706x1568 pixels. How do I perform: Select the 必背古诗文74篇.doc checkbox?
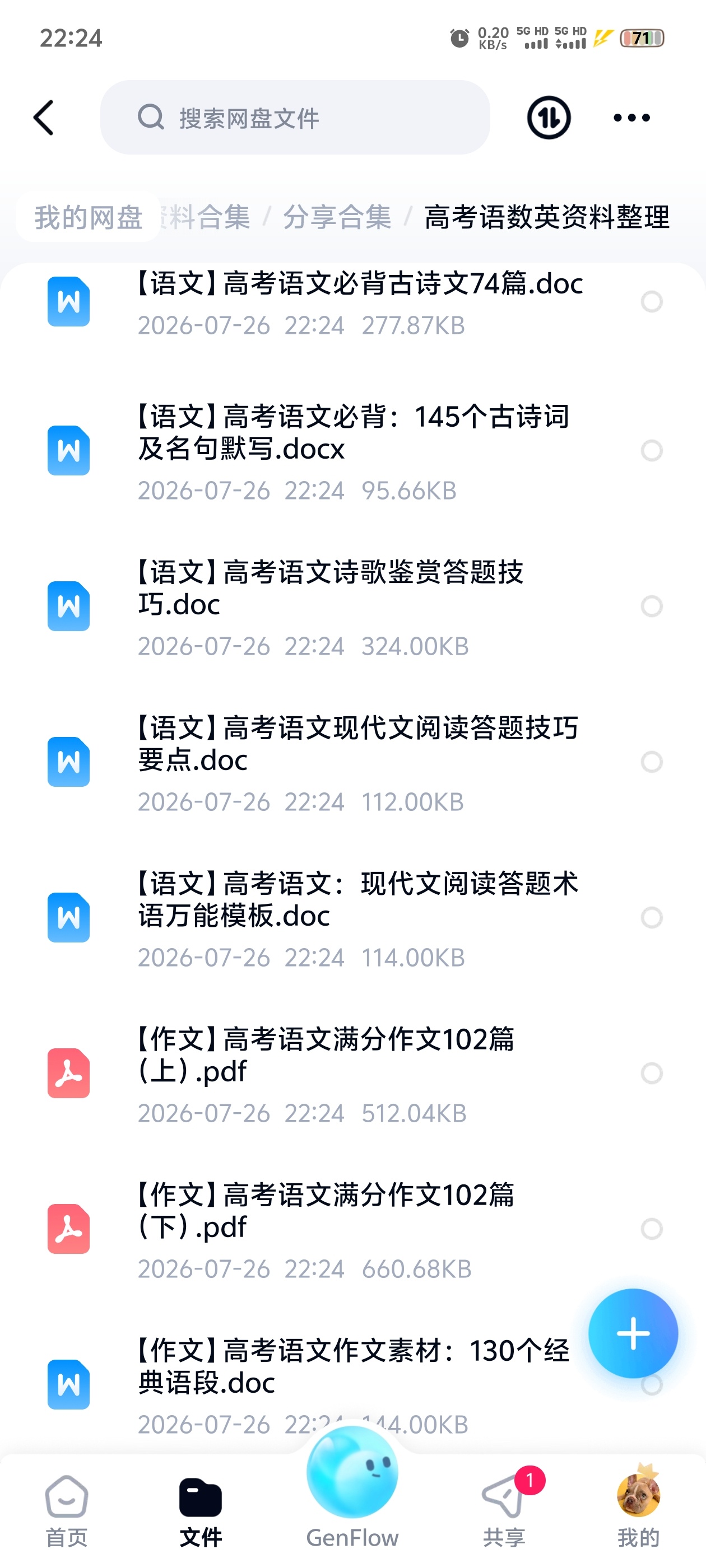click(x=652, y=301)
